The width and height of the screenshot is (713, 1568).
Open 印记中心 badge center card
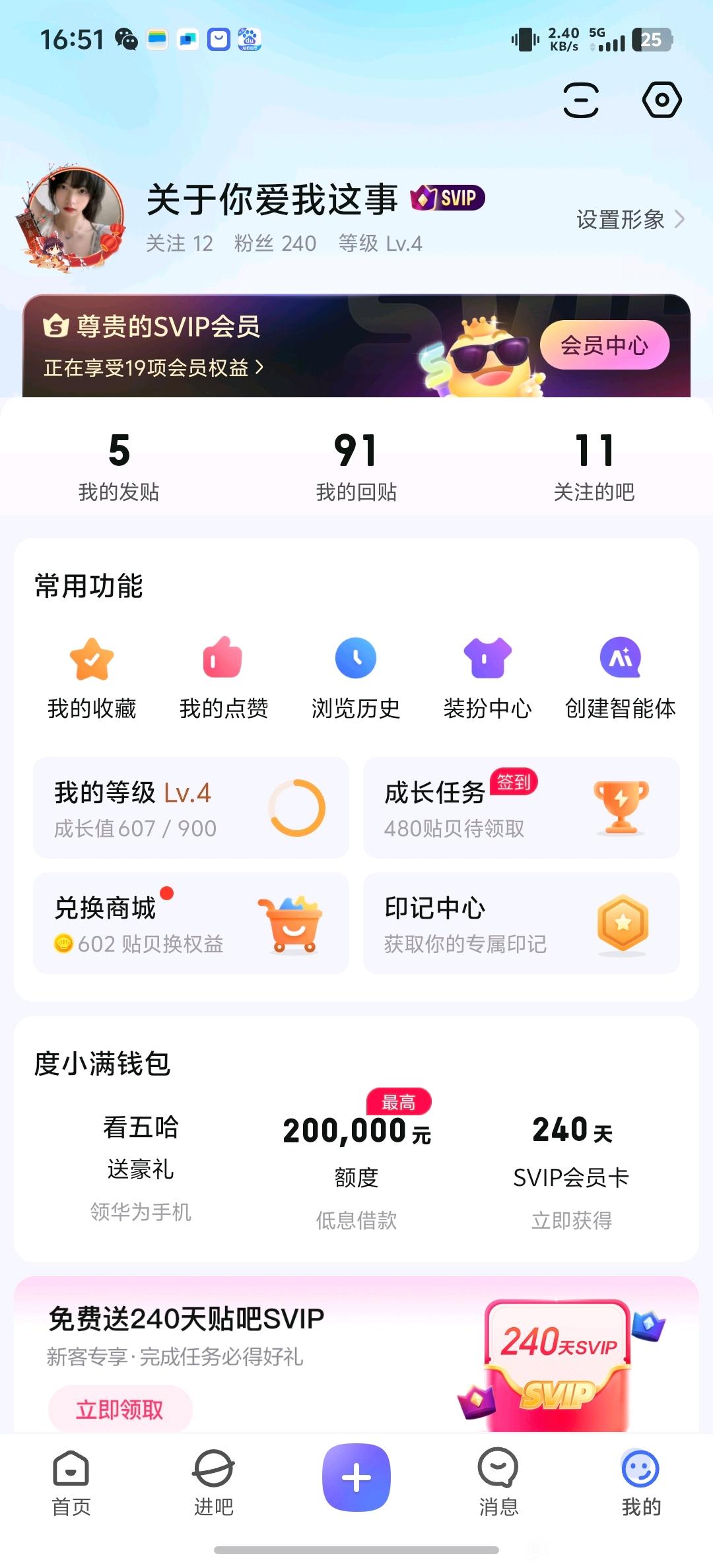point(521,923)
